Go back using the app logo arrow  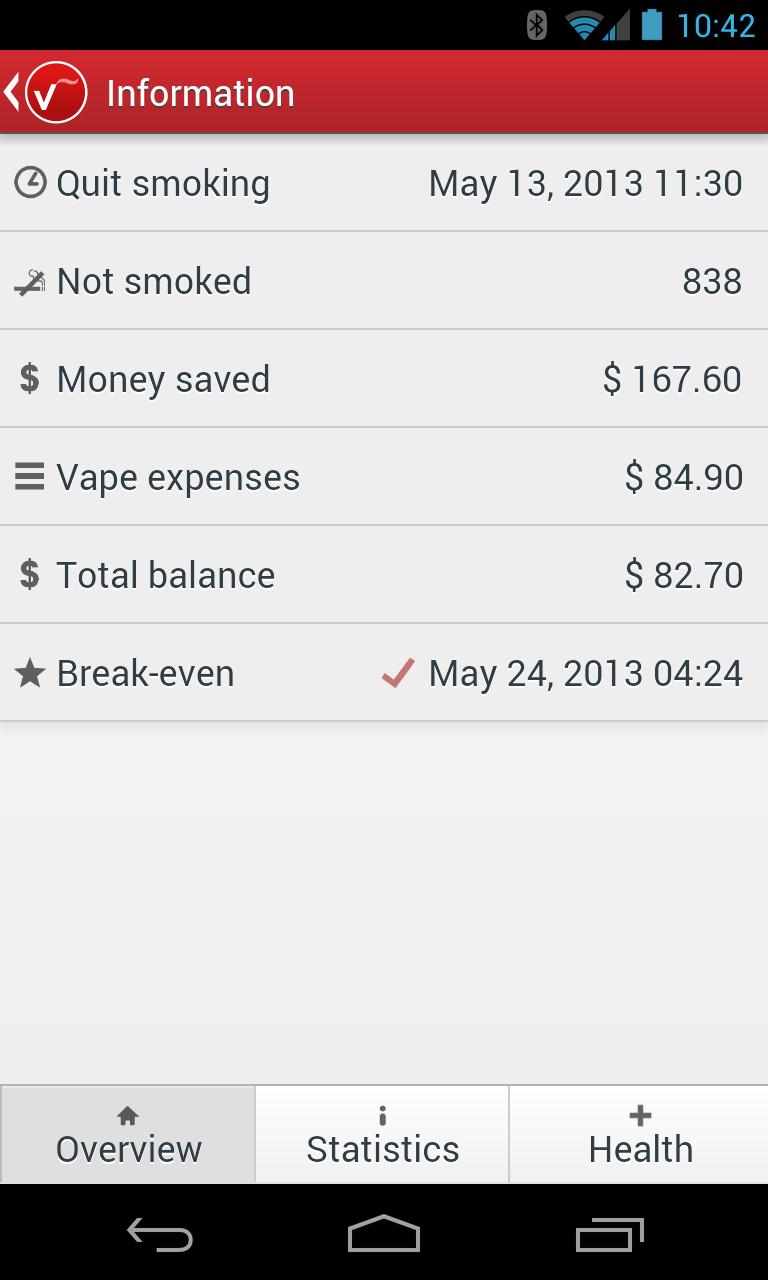pyautogui.click(x=45, y=93)
